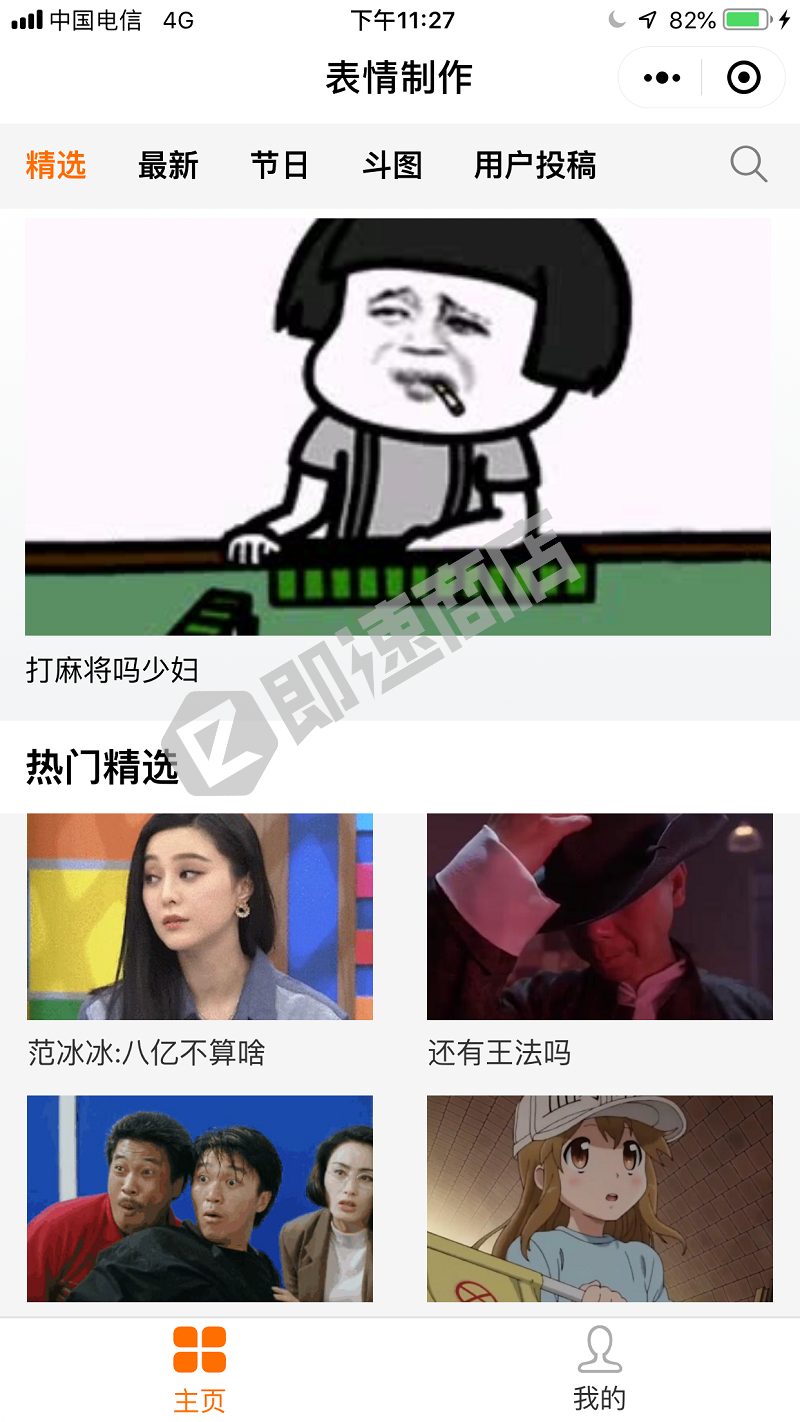Open the search magnifier icon

pos(748,164)
